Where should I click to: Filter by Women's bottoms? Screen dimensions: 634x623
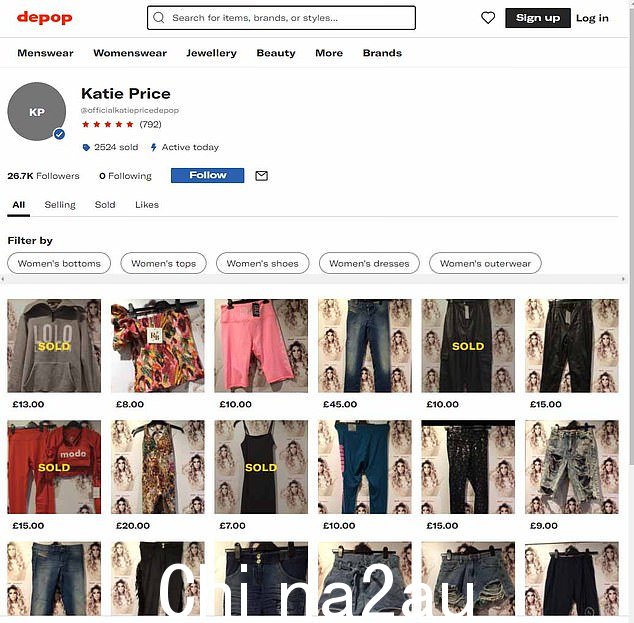pos(59,264)
